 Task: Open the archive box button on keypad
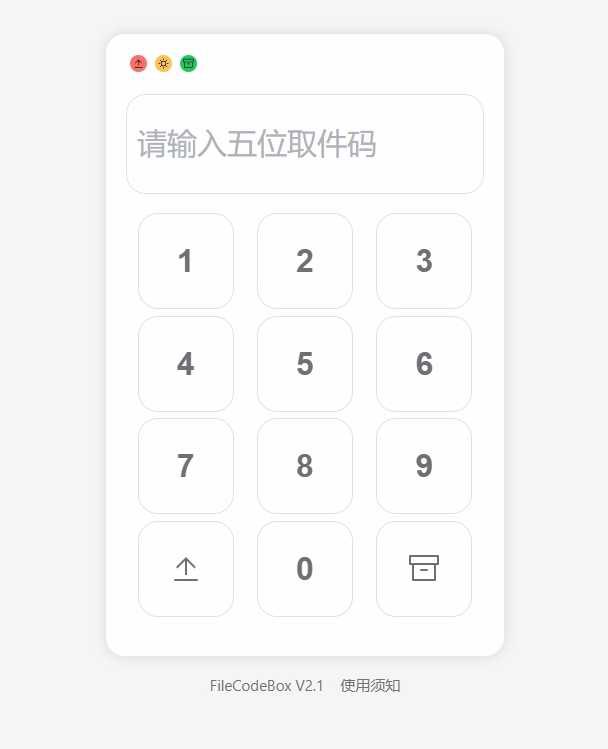(x=424, y=569)
